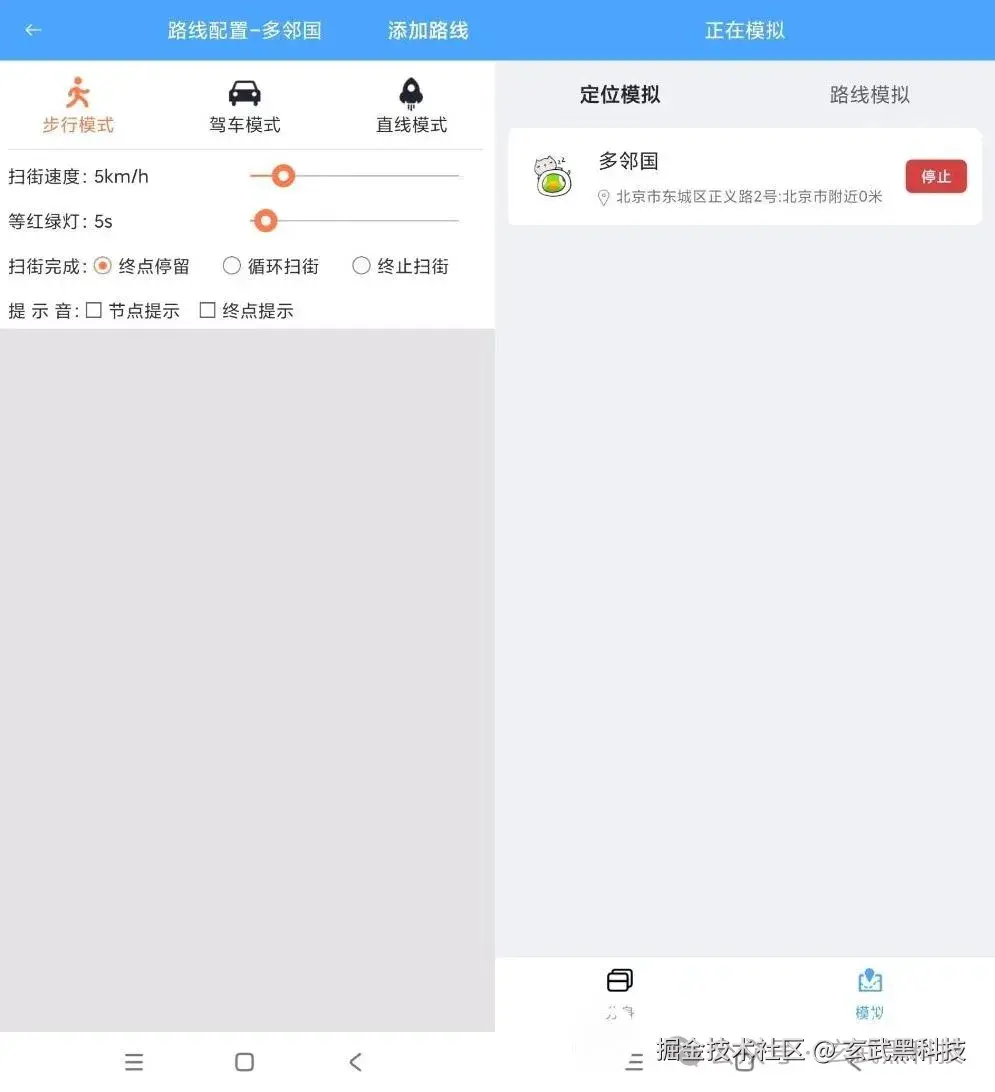The height and width of the screenshot is (1092, 995).
Task: Choose 直线模式 straight-line mode
Action: 411,107
